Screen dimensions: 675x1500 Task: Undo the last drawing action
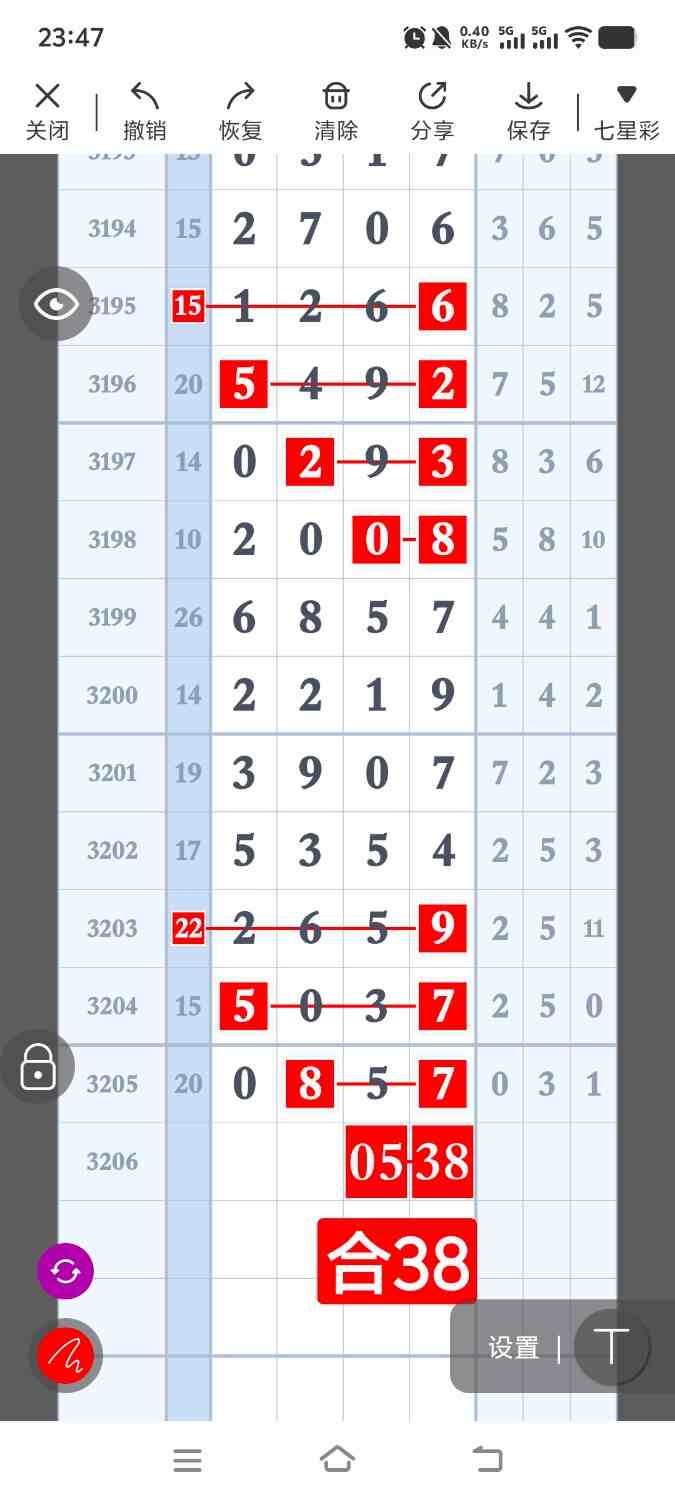pyautogui.click(x=145, y=111)
